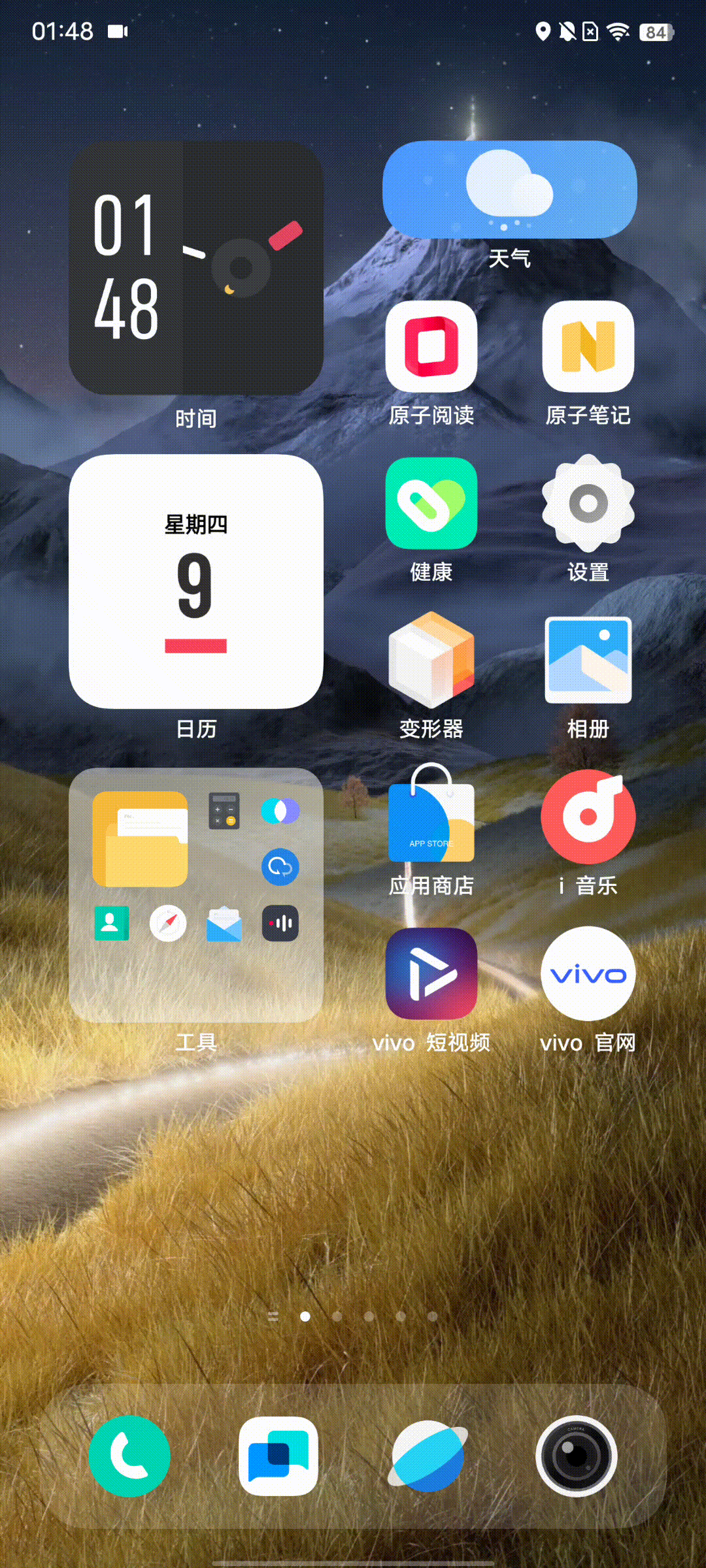Open 设置 settings
This screenshot has width=706, height=1568.
[588, 504]
